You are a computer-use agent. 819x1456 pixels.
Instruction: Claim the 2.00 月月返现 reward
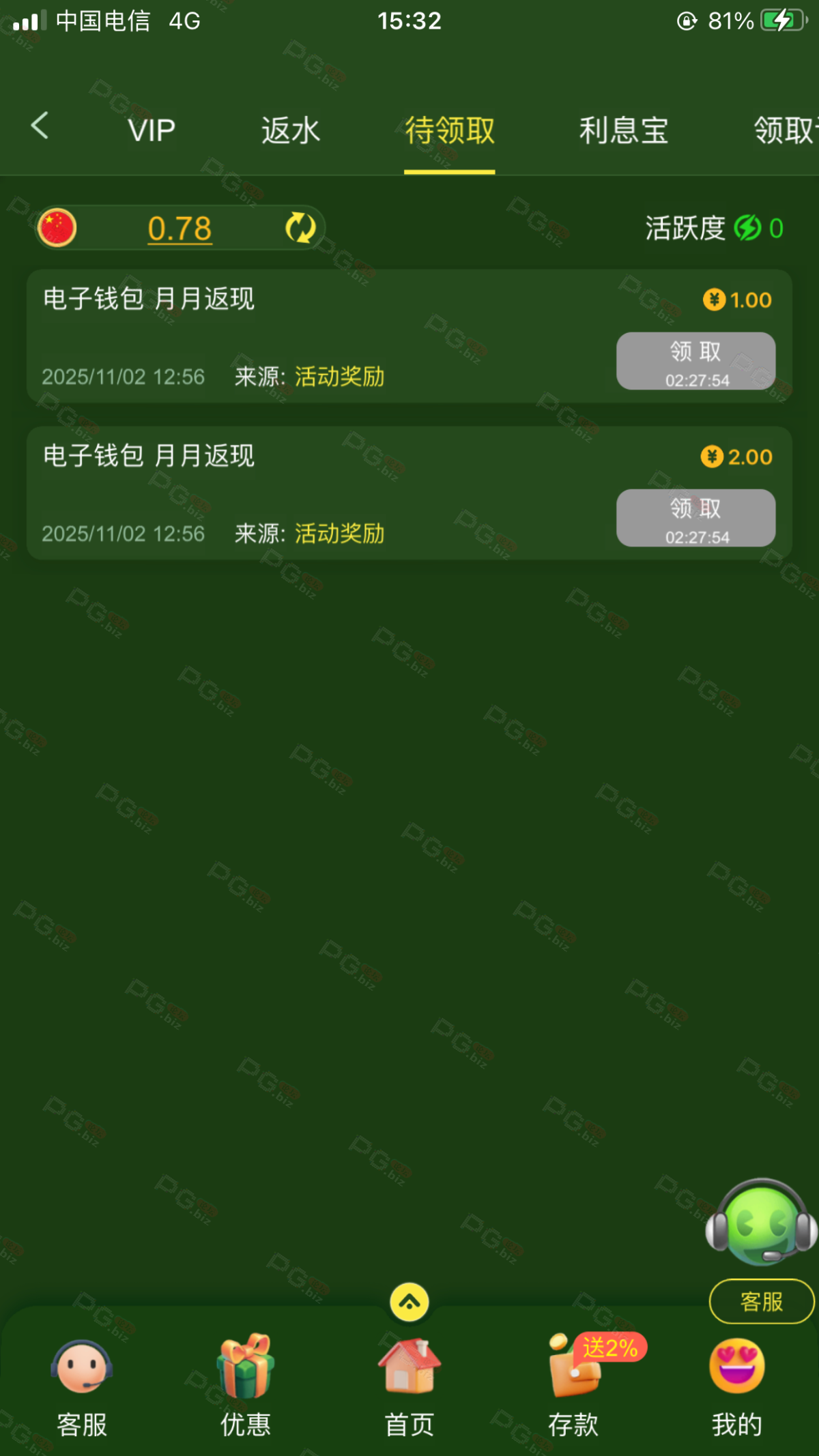tap(695, 518)
